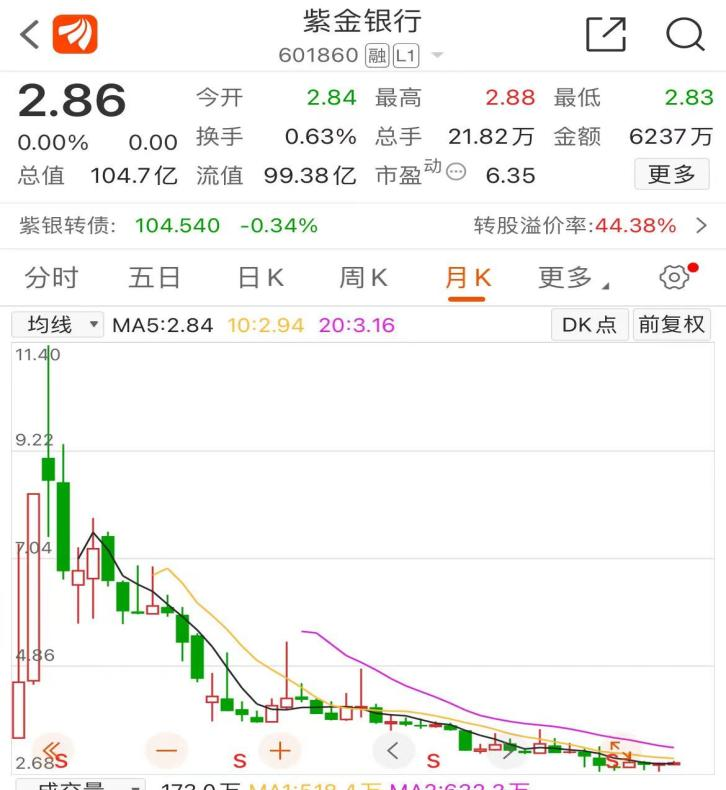Tap the DK点 button

[x=589, y=325]
